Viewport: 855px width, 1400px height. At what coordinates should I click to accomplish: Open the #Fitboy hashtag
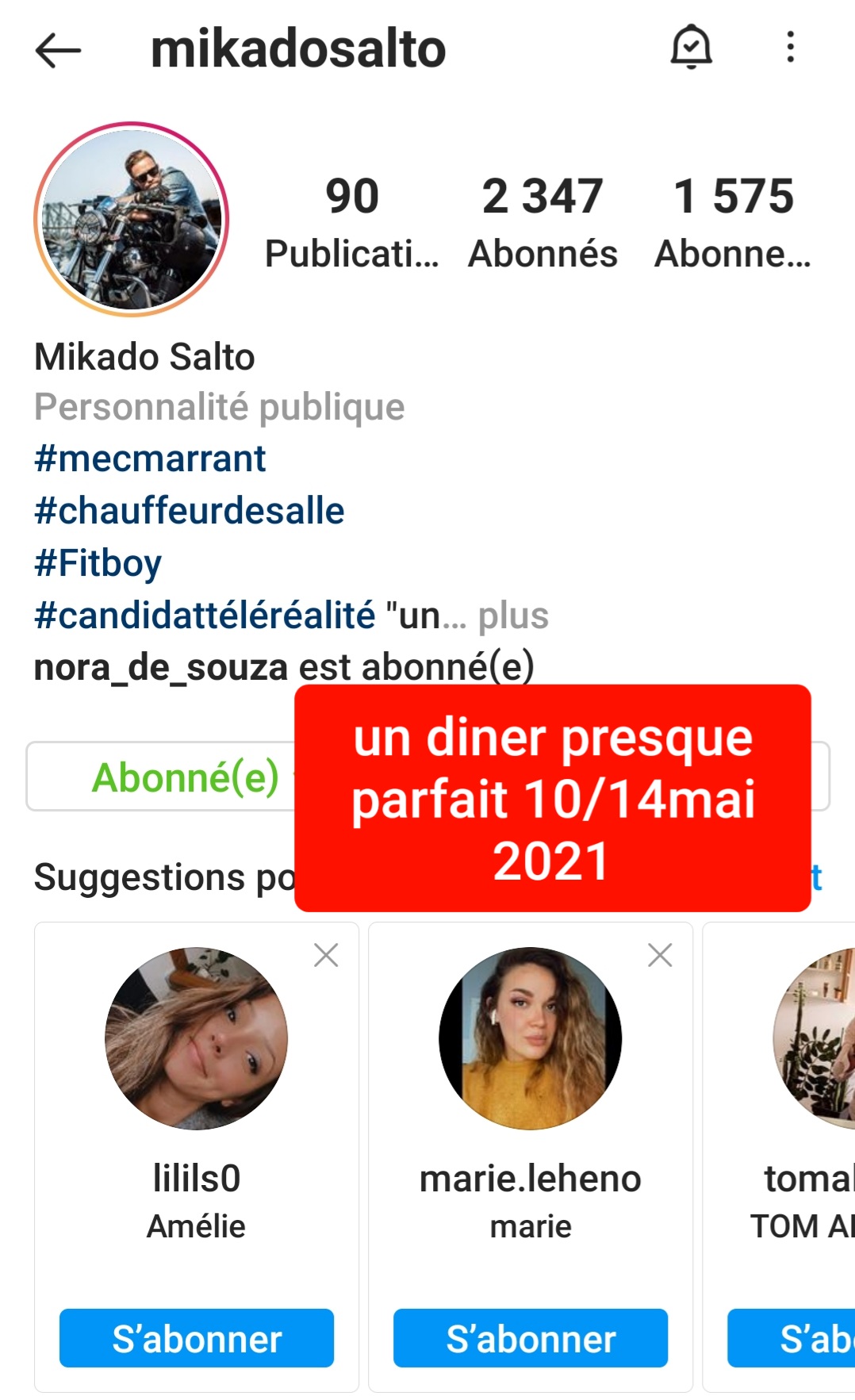coord(98,563)
